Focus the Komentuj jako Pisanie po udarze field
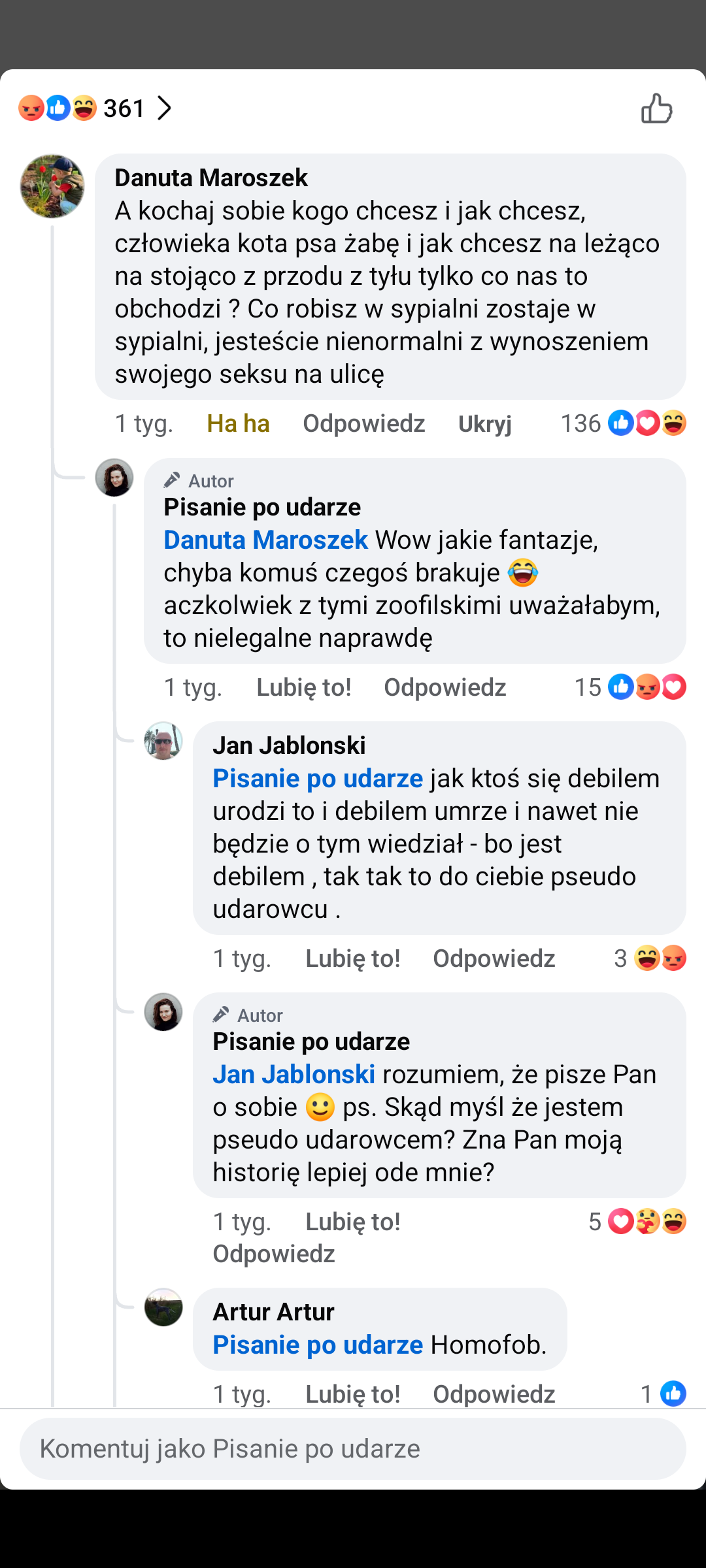The height and width of the screenshot is (1568, 706). (x=353, y=1448)
